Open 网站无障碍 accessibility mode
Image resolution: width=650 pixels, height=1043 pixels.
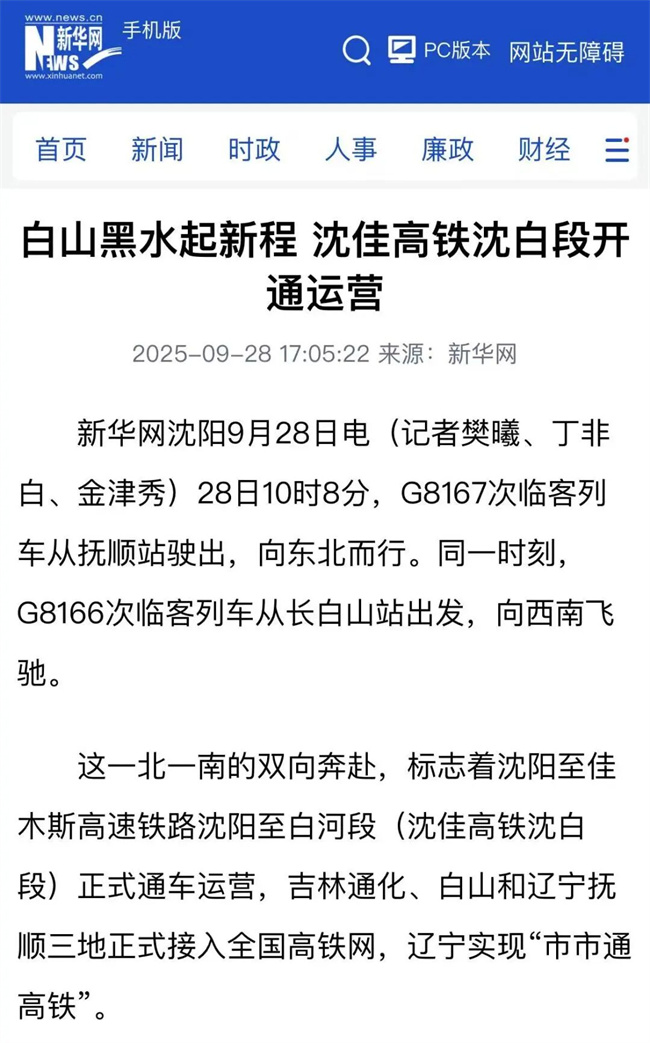tap(566, 51)
